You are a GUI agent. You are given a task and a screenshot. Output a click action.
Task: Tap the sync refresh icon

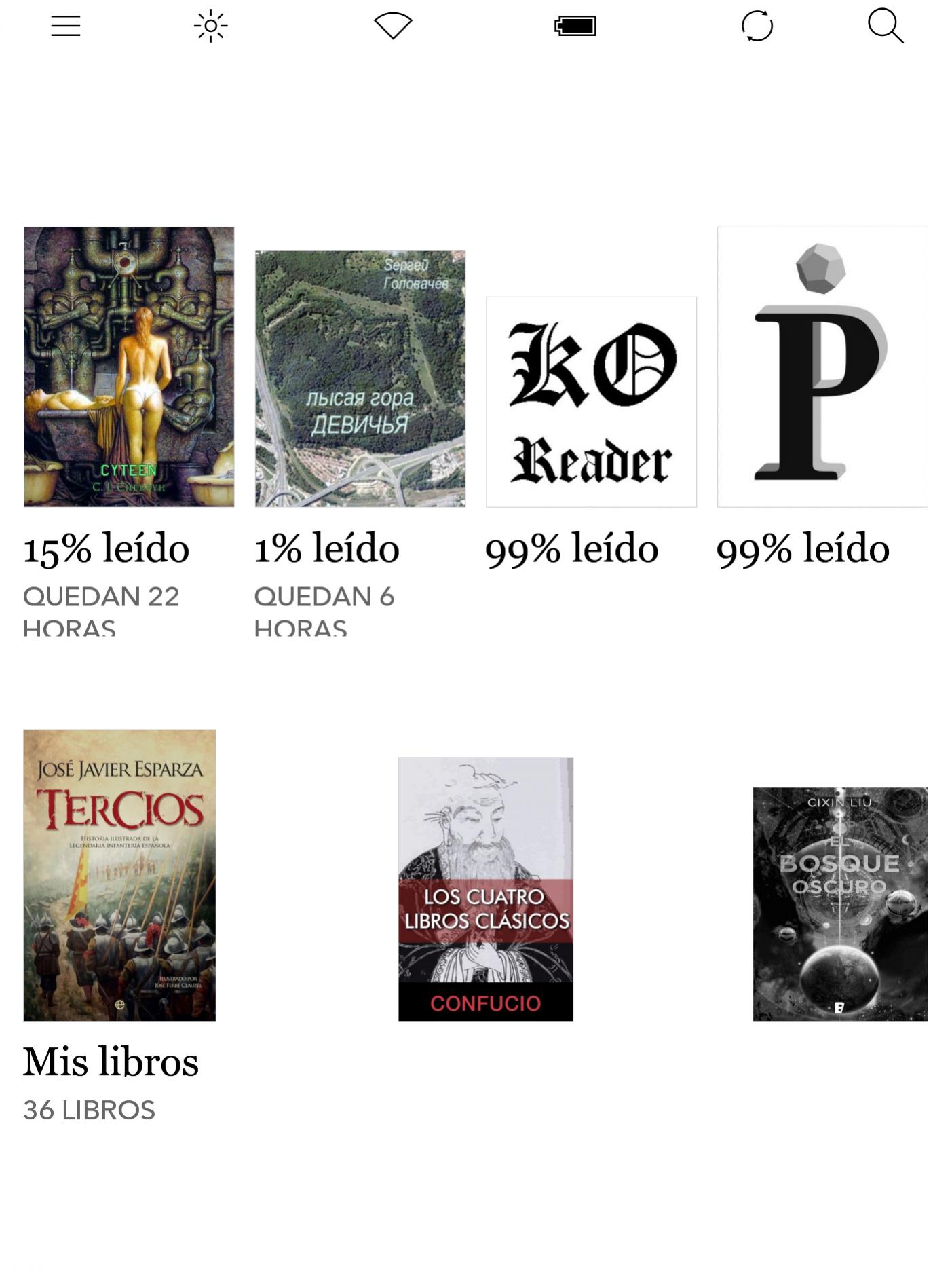tap(757, 26)
